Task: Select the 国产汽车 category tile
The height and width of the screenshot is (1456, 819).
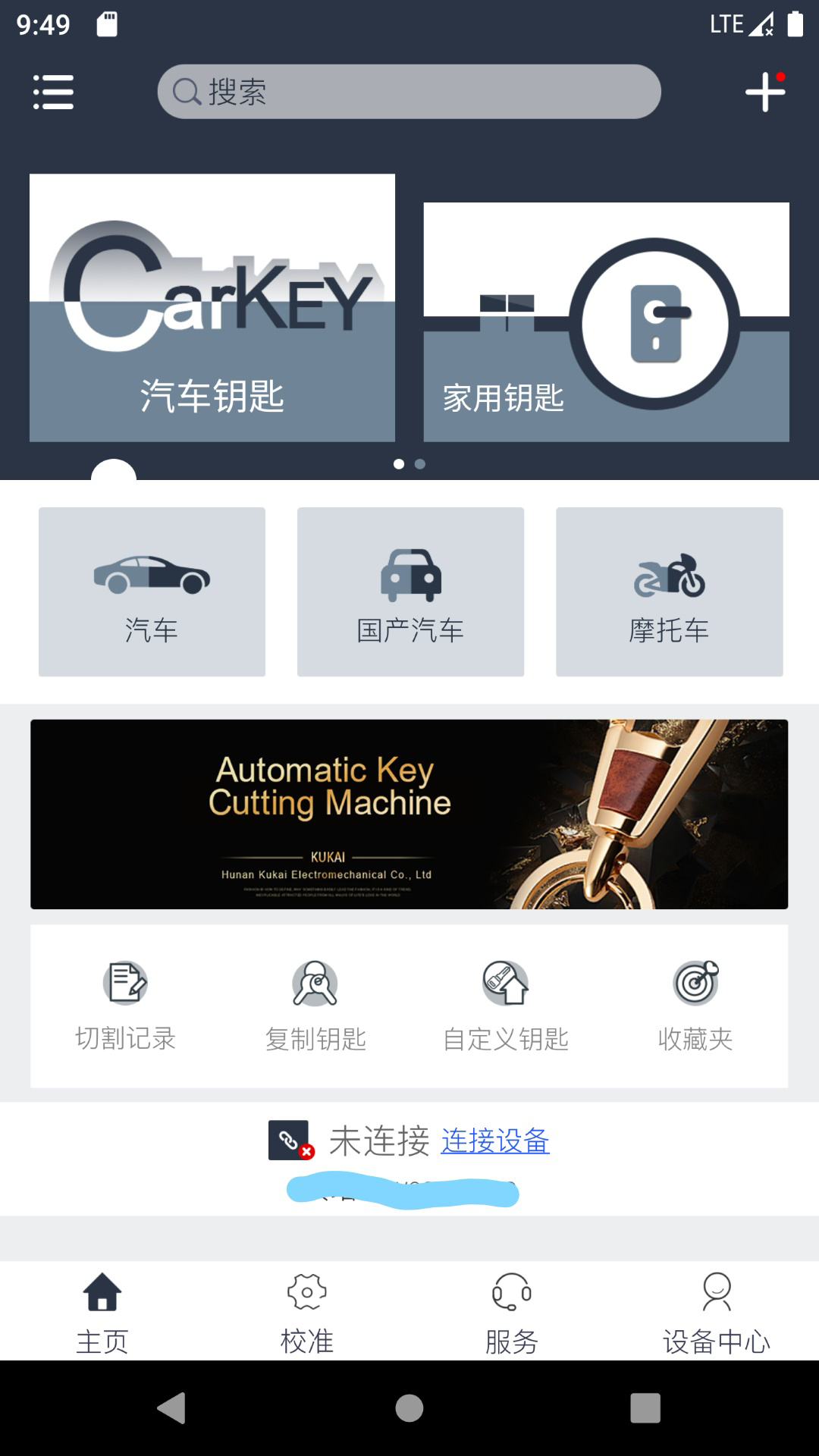Action: (x=410, y=591)
